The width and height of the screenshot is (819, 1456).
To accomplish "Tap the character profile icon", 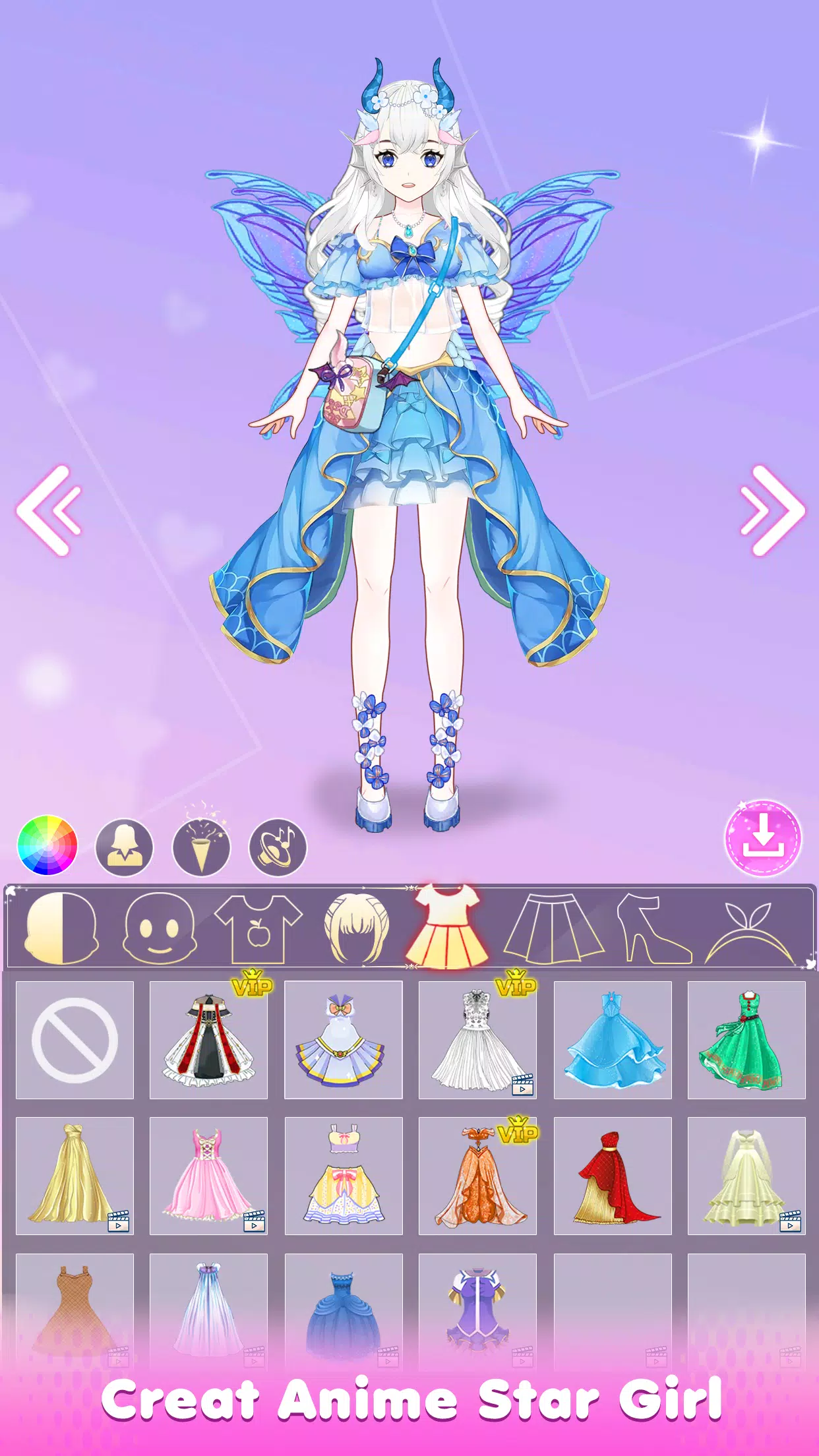I will [124, 847].
